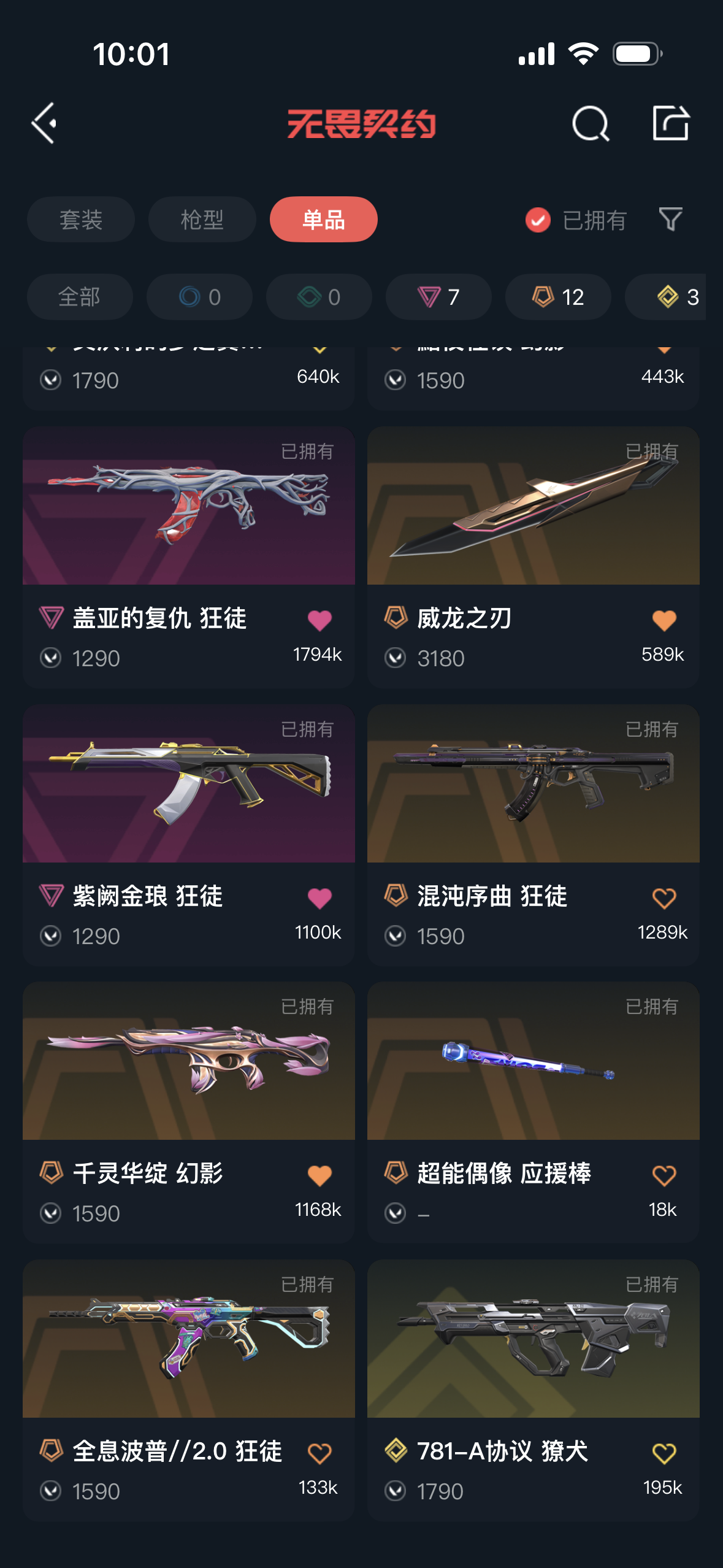Select the 全部 rarity chip
The image size is (723, 1568).
click(x=80, y=297)
